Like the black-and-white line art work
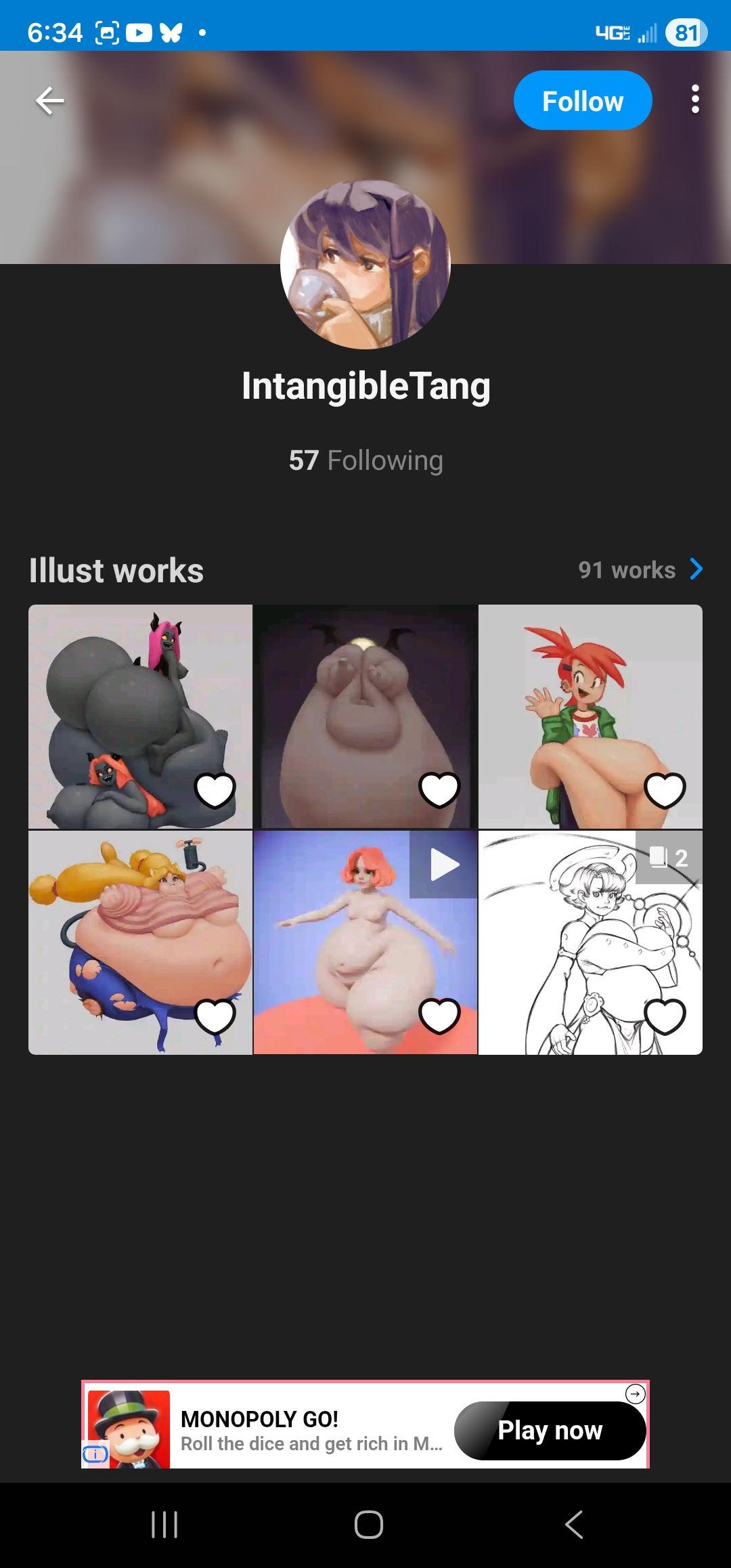Image resolution: width=731 pixels, height=1568 pixels. coord(665,1016)
